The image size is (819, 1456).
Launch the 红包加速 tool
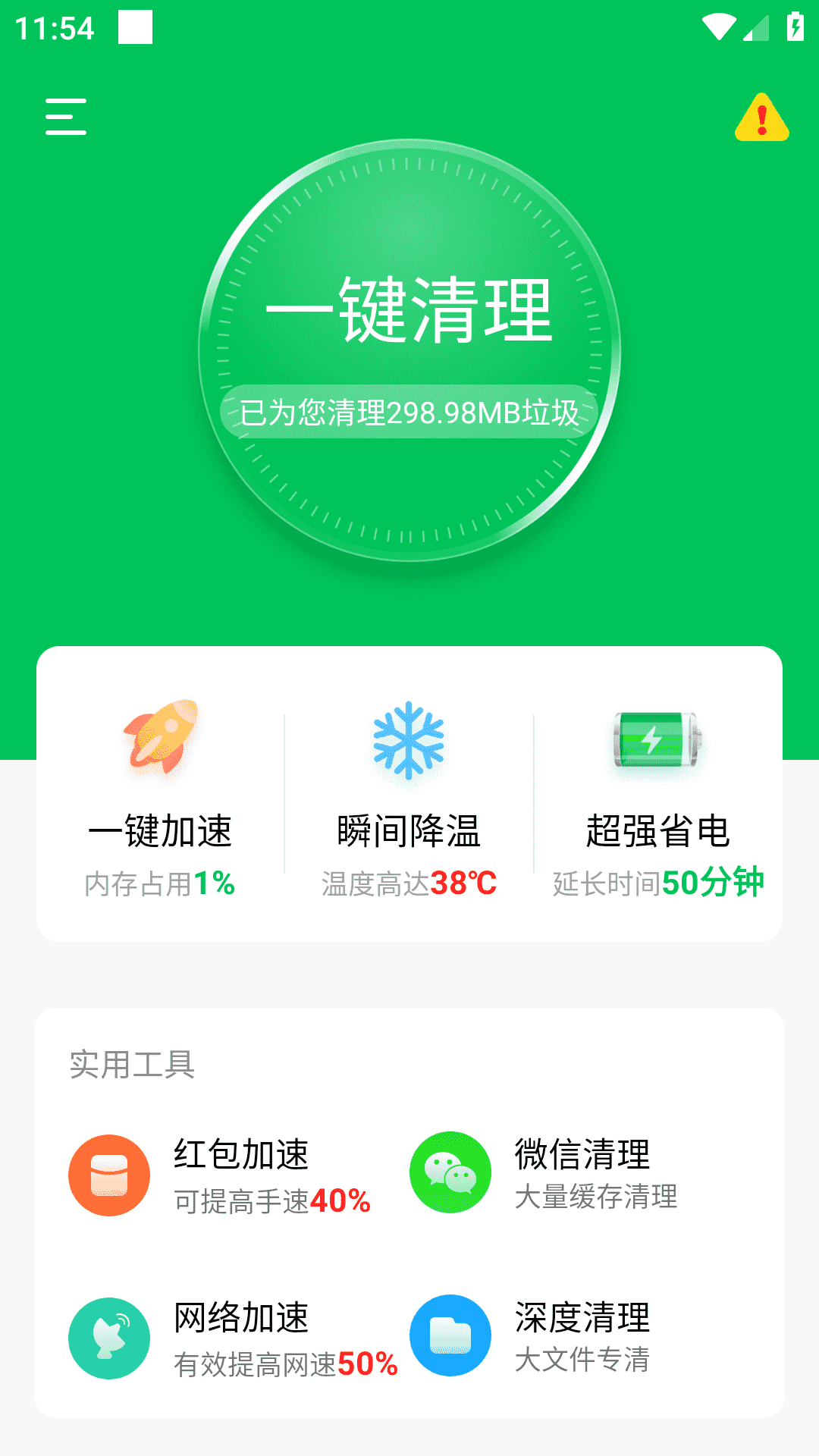220,1175
